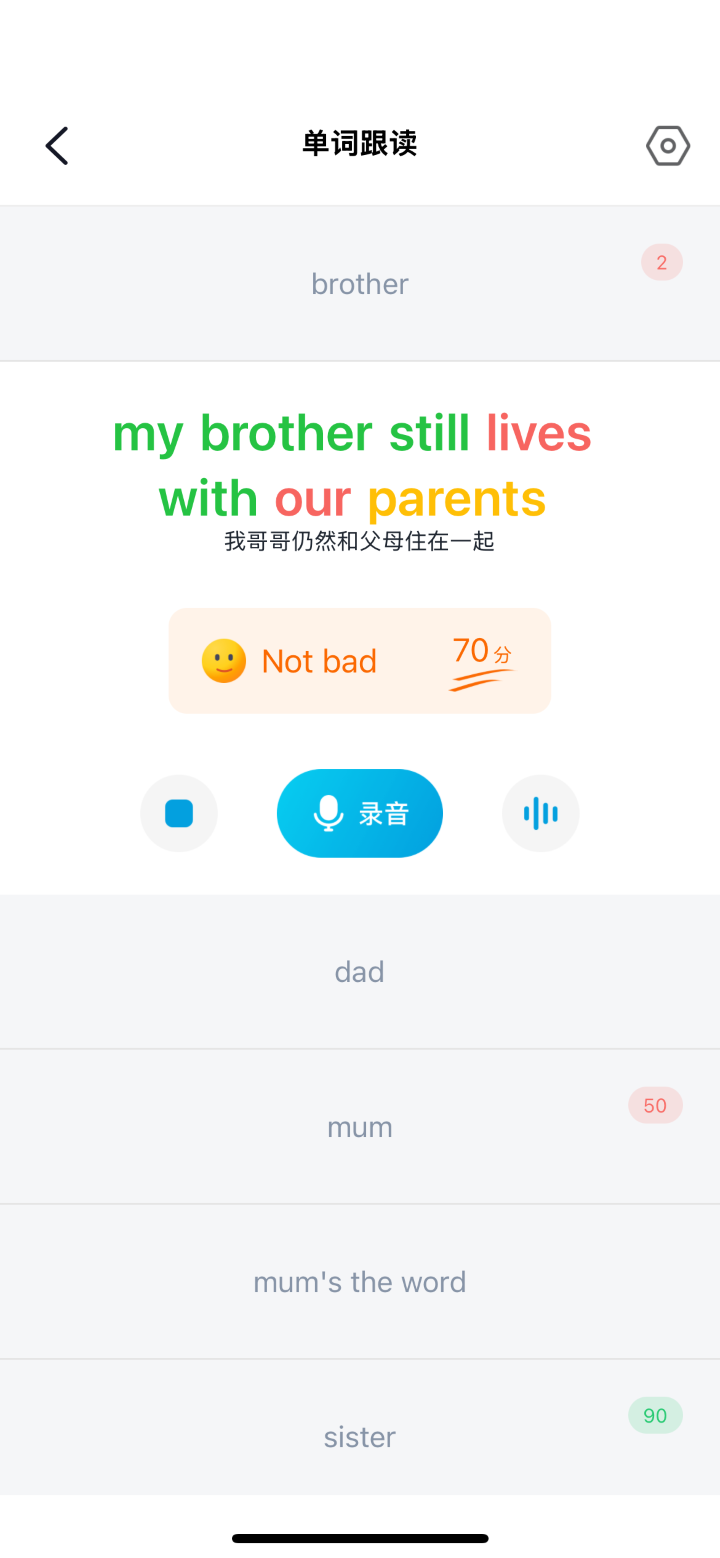Tap the Chinese translation 我哥哥仍然和父母住在一起
The width and height of the screenshot is (720, 1558).
[359, 540]
